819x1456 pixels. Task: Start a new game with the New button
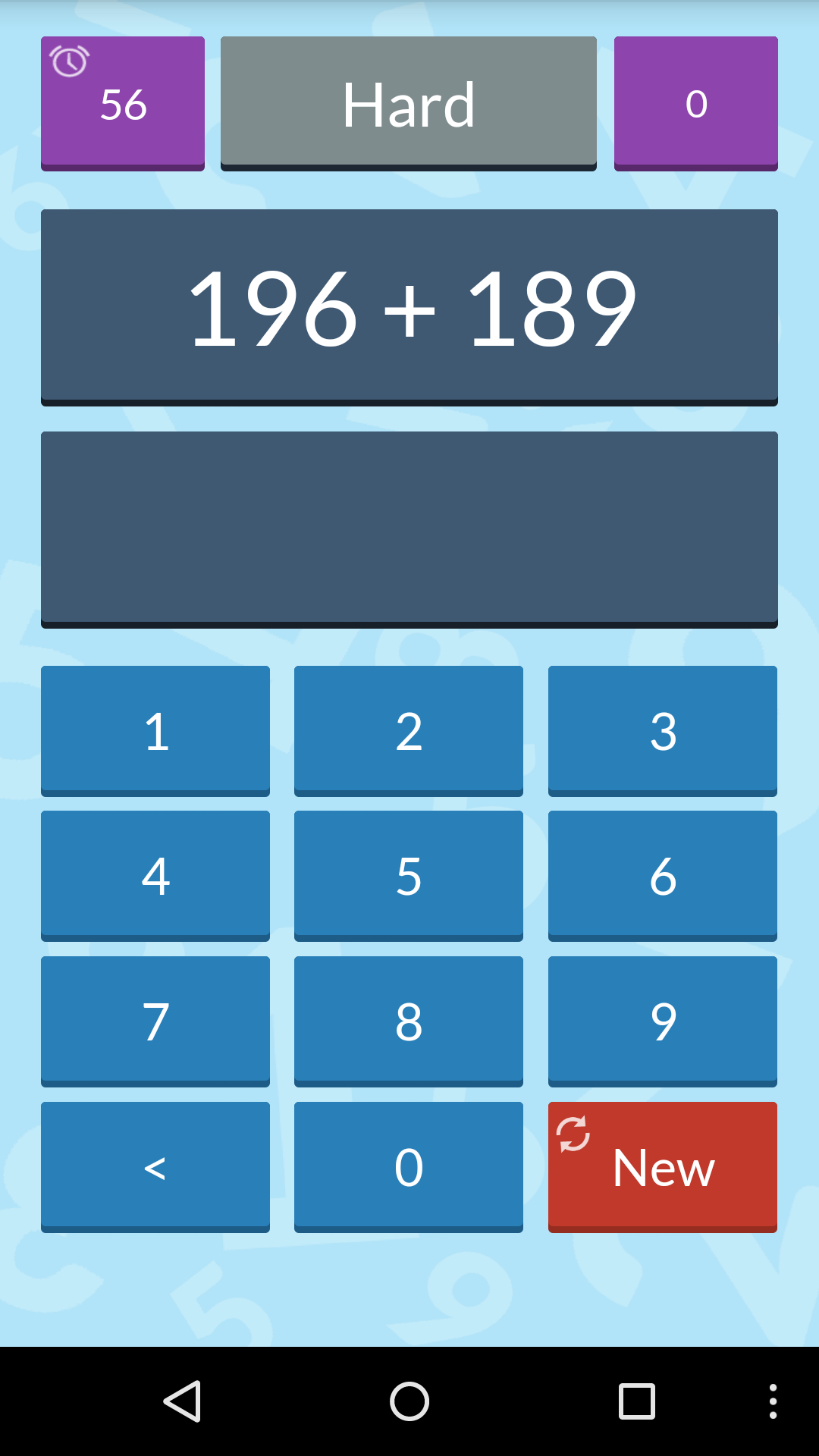[663, 1167]
